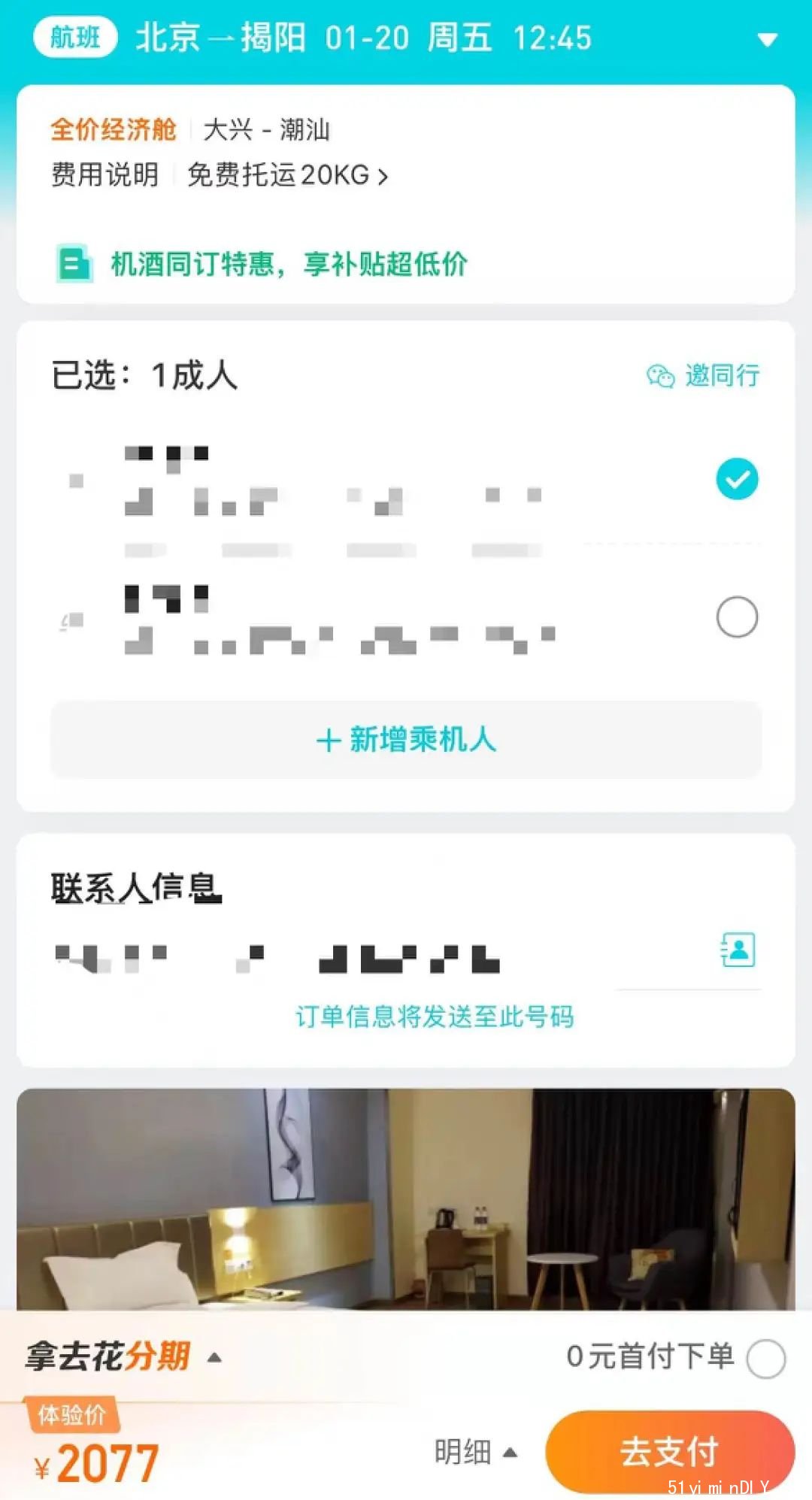Expand the flight details dropdown arrow
Viewport: 812px width, 1500px height.
pyautogui.click(x=767, y=39)
